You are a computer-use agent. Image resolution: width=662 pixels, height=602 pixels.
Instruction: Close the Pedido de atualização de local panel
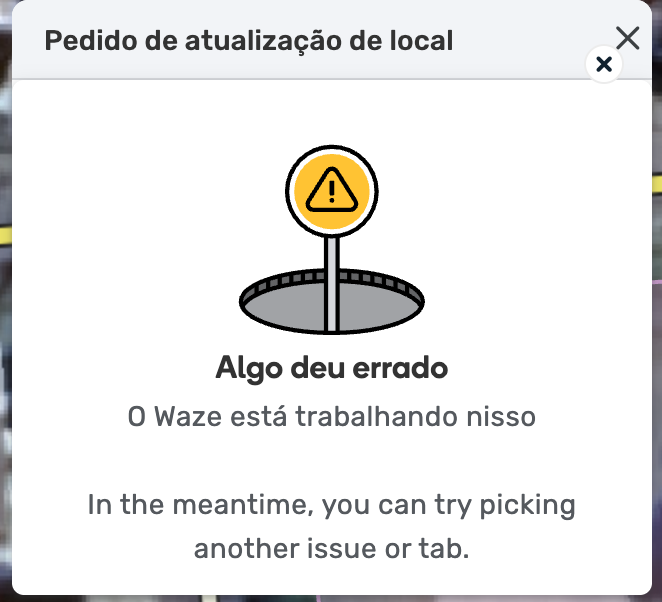click(627, 38)
